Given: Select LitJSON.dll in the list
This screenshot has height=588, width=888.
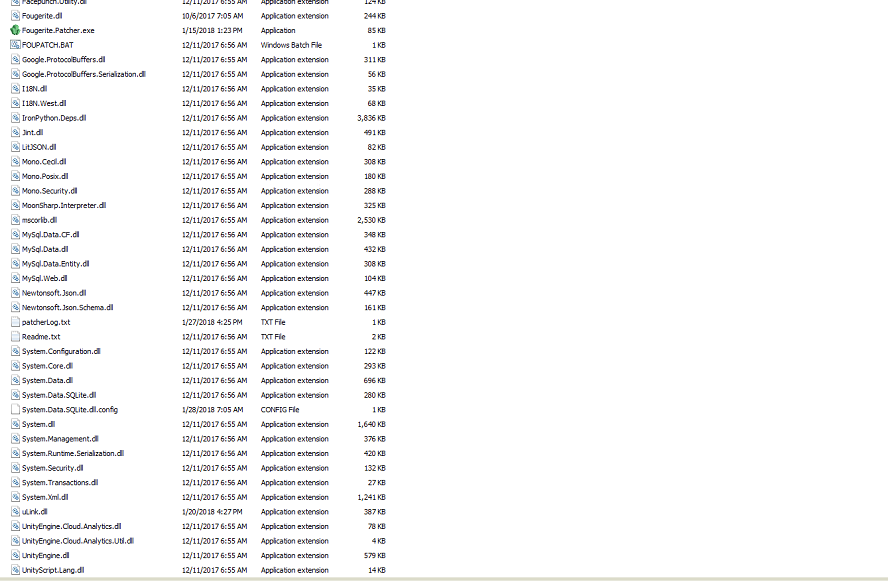Looking at the screenshot, I should (39, 147).
